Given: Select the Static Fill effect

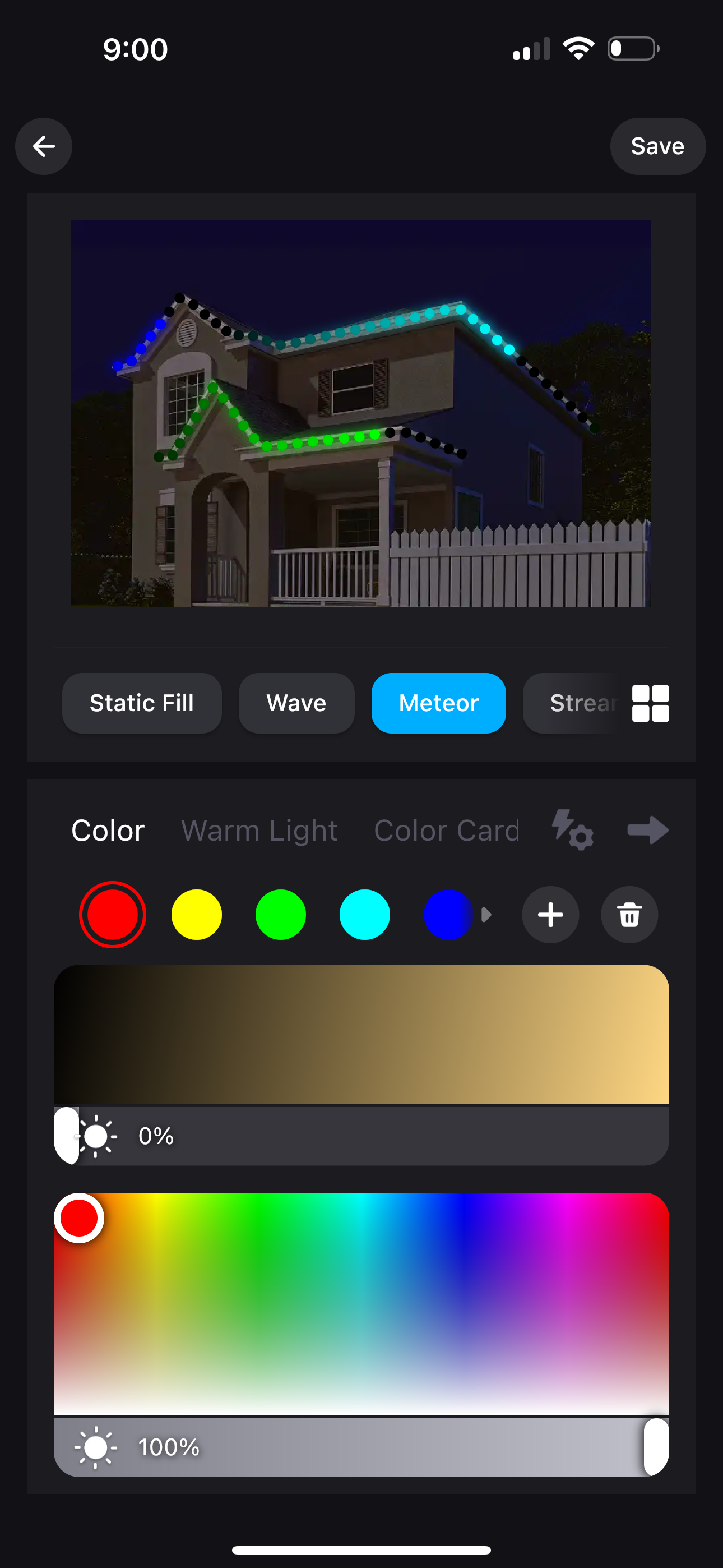Looking at the screenshot, I should [141, 703].
